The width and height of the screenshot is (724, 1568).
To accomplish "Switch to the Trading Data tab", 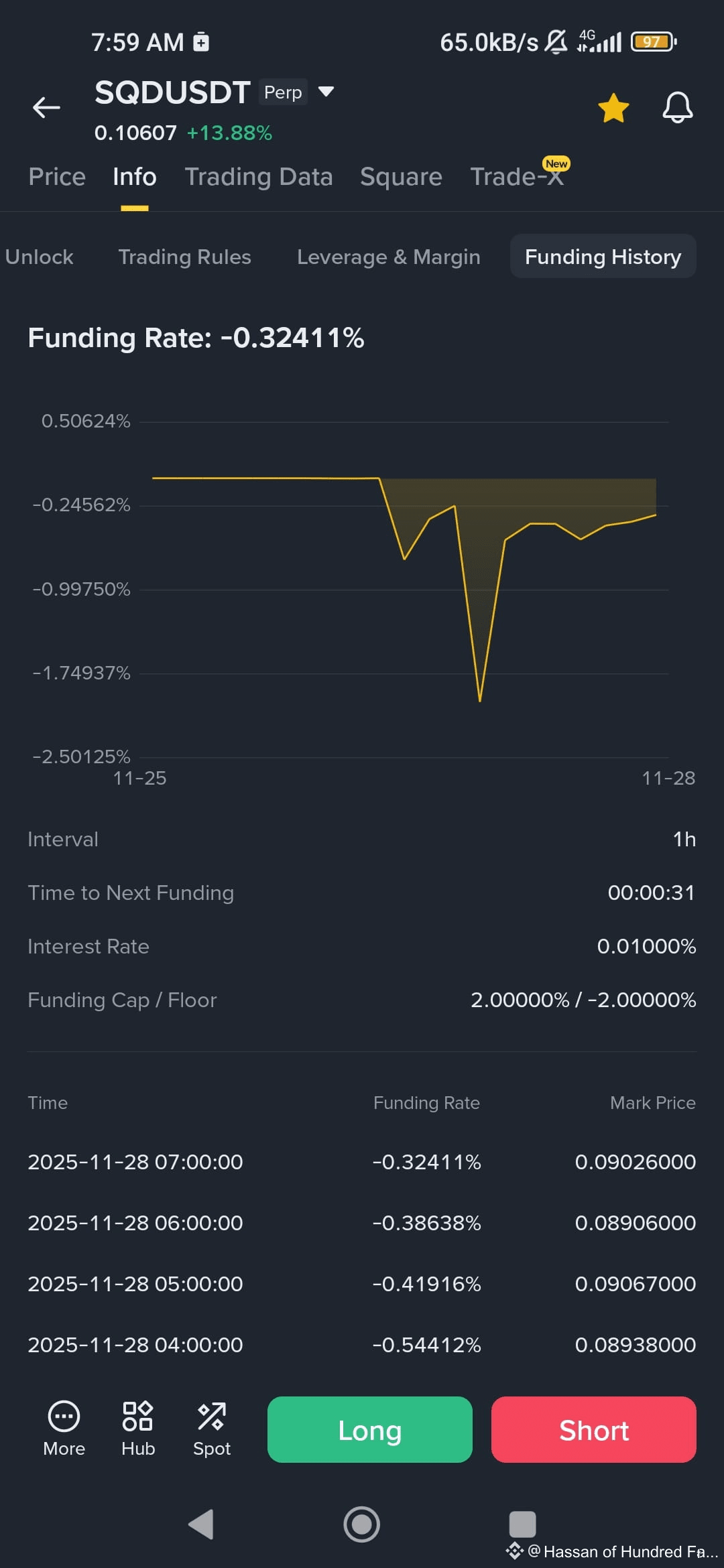I will tap(259, 177).
